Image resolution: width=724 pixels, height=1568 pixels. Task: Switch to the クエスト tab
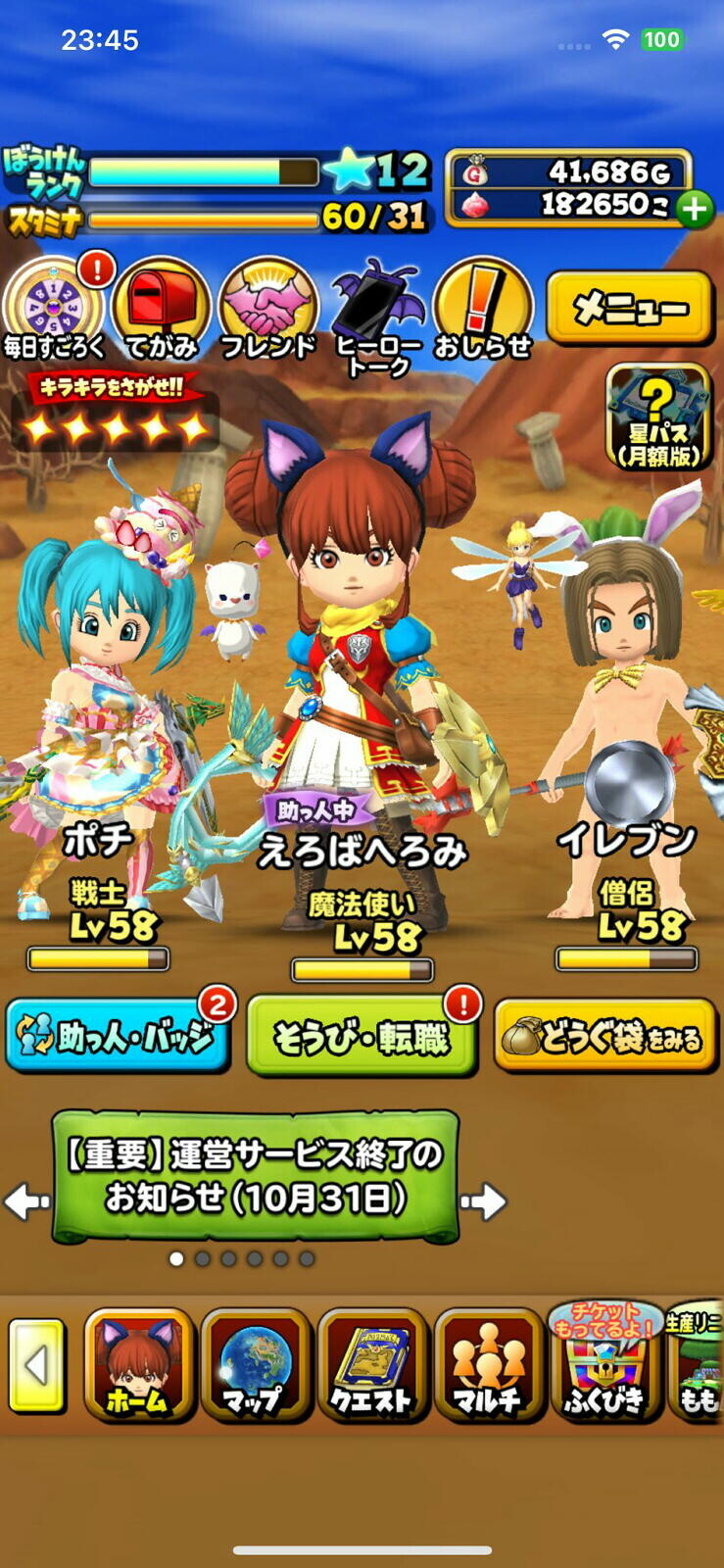372,1365
